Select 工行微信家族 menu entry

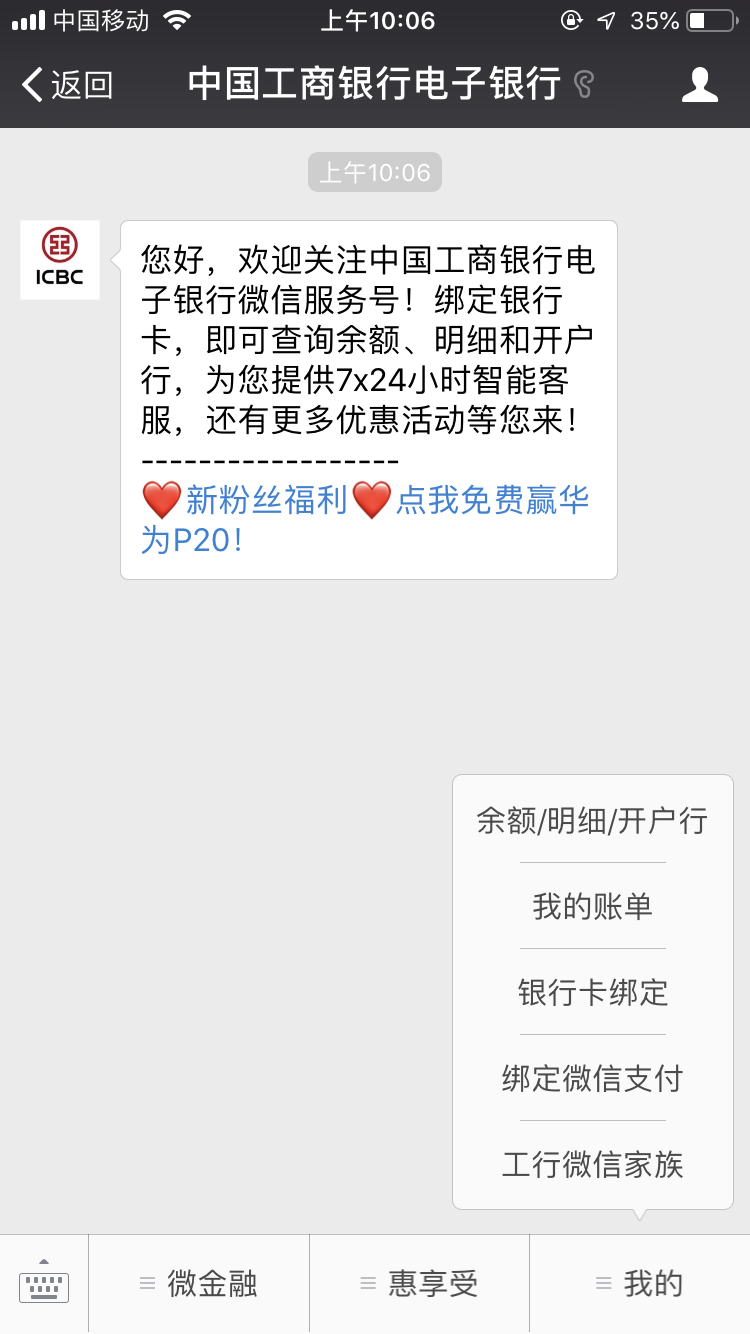pos(592,1164)
